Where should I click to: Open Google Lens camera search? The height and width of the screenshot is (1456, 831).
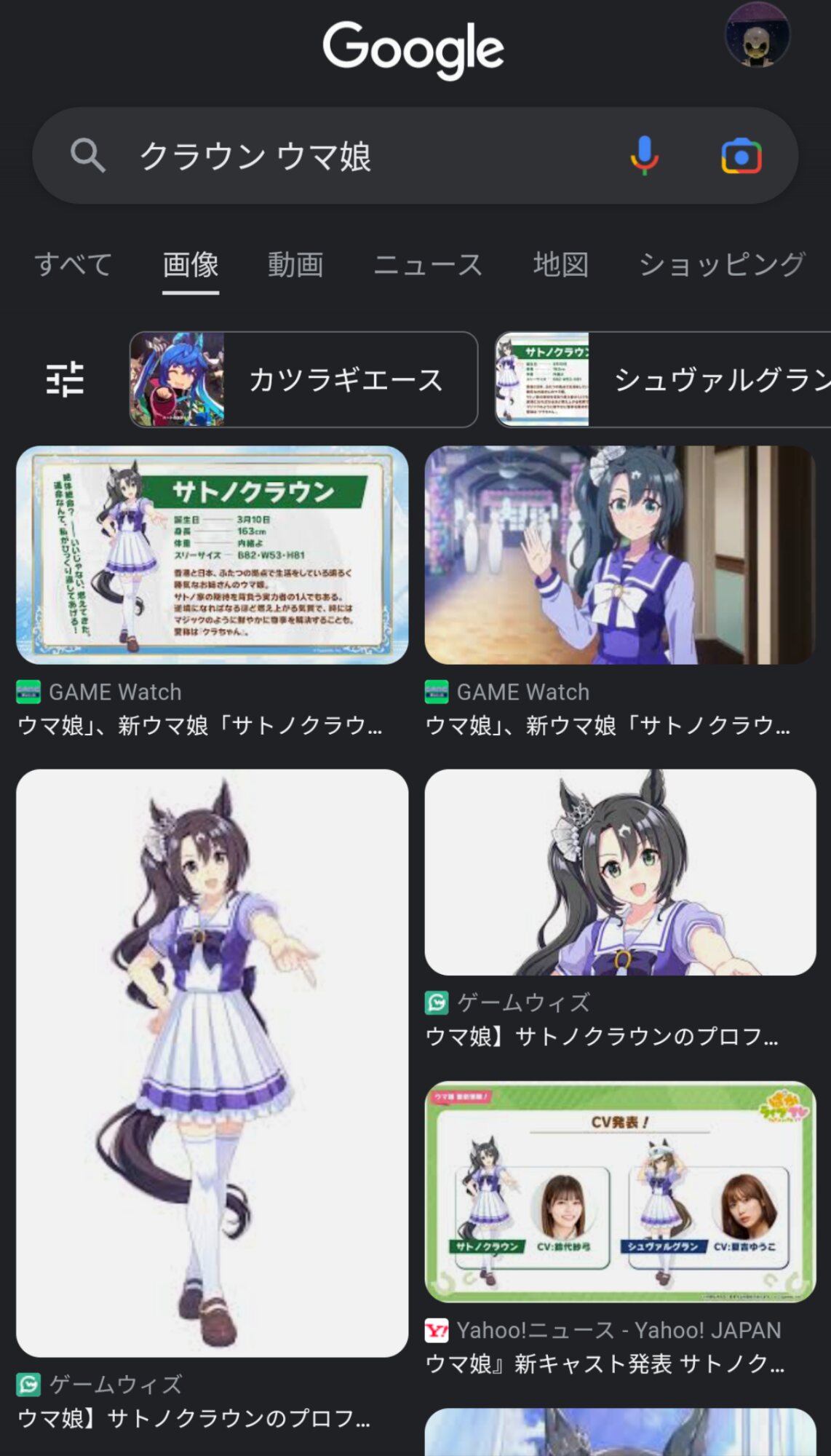[741, 157]
